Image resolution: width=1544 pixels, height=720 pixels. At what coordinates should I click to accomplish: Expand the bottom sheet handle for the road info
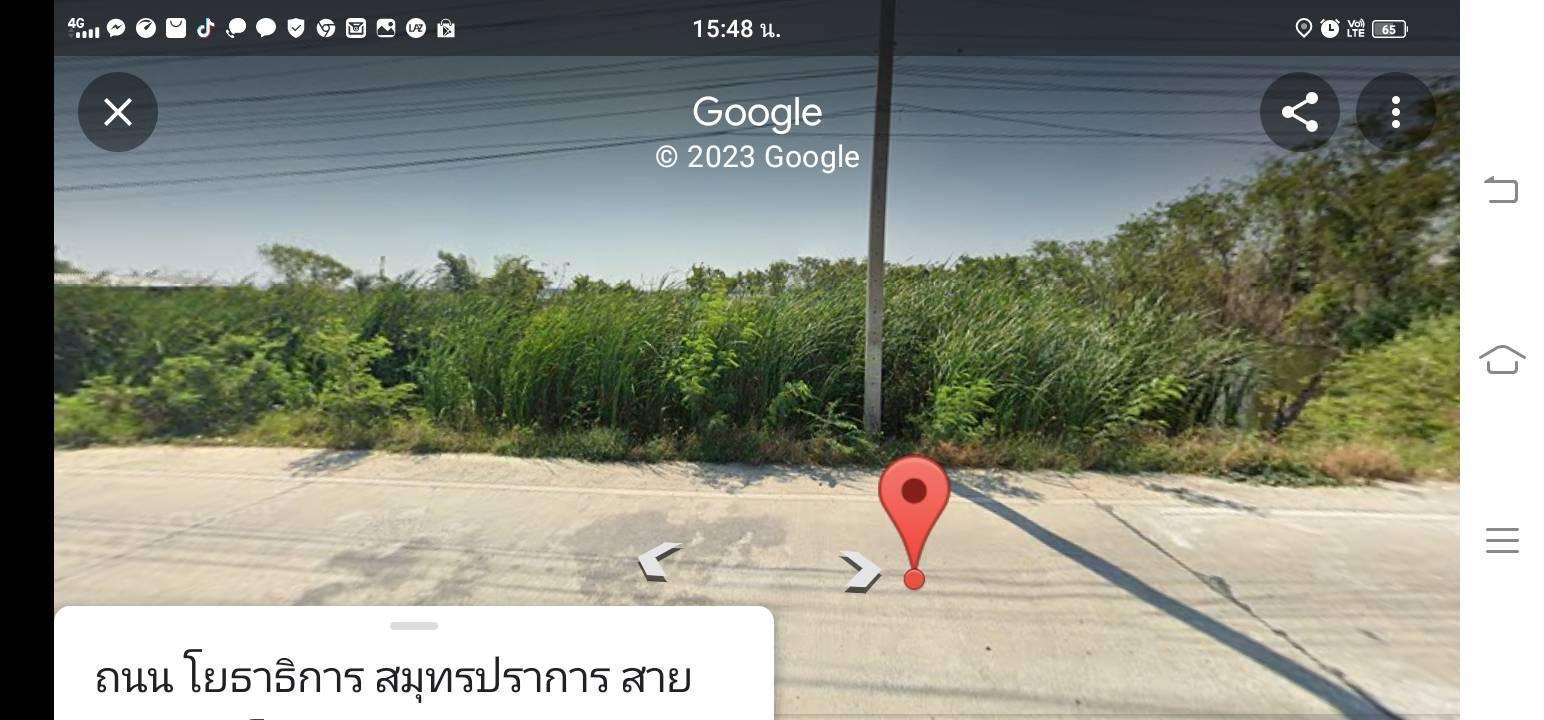pyautogui.click(x=414, y=626)
